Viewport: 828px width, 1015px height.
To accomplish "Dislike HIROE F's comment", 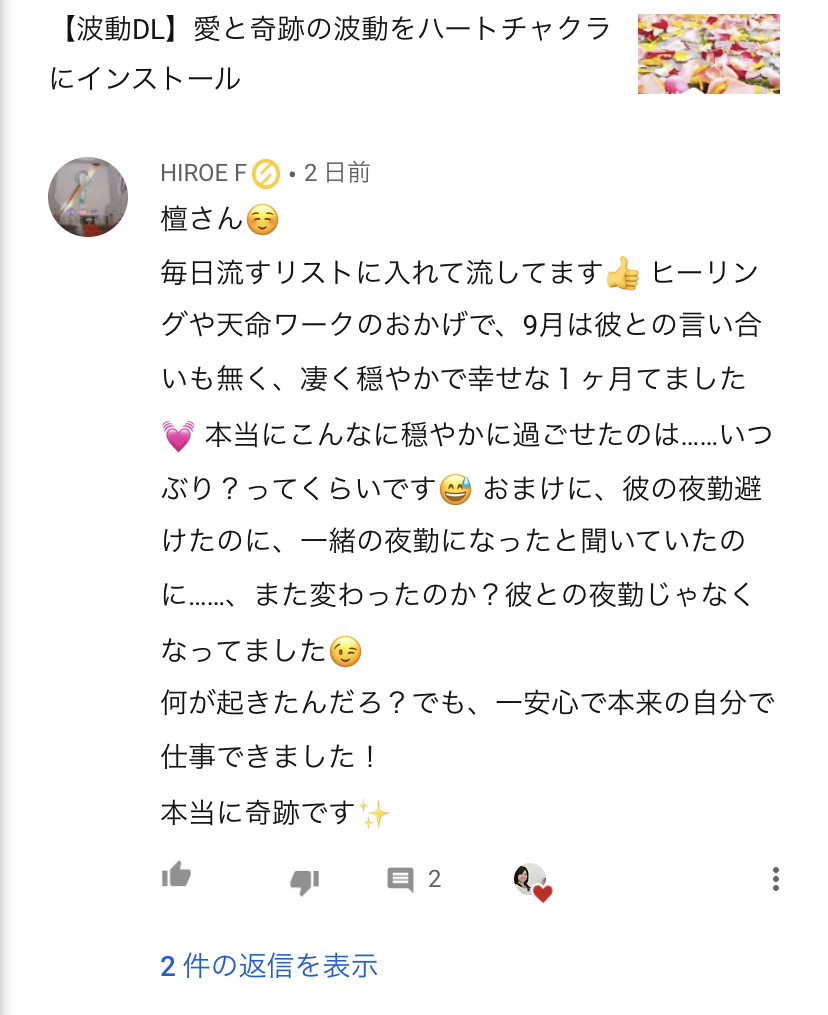I will pos(304,880).
